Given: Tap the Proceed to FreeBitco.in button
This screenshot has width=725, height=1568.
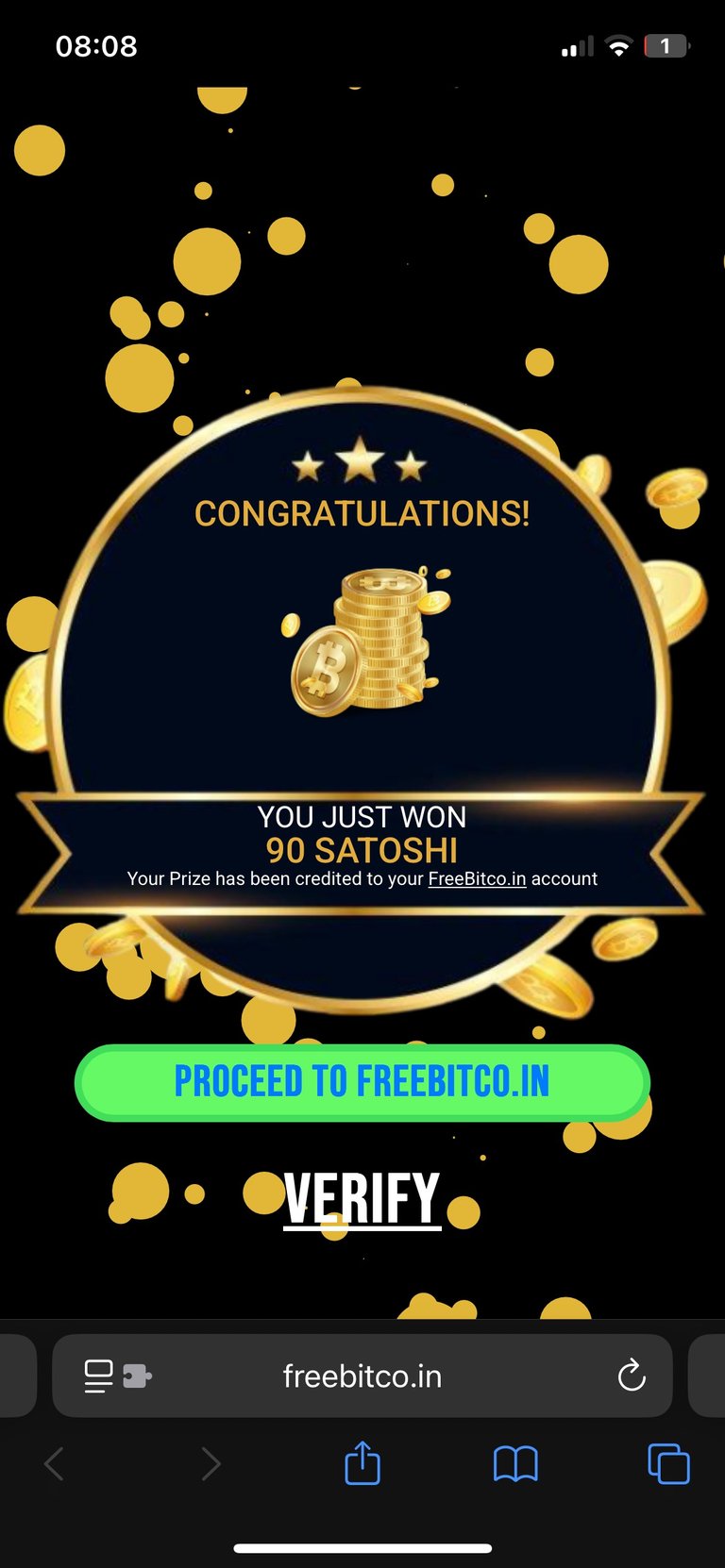Looking at the screenshot, I should tap(362, 1082).
